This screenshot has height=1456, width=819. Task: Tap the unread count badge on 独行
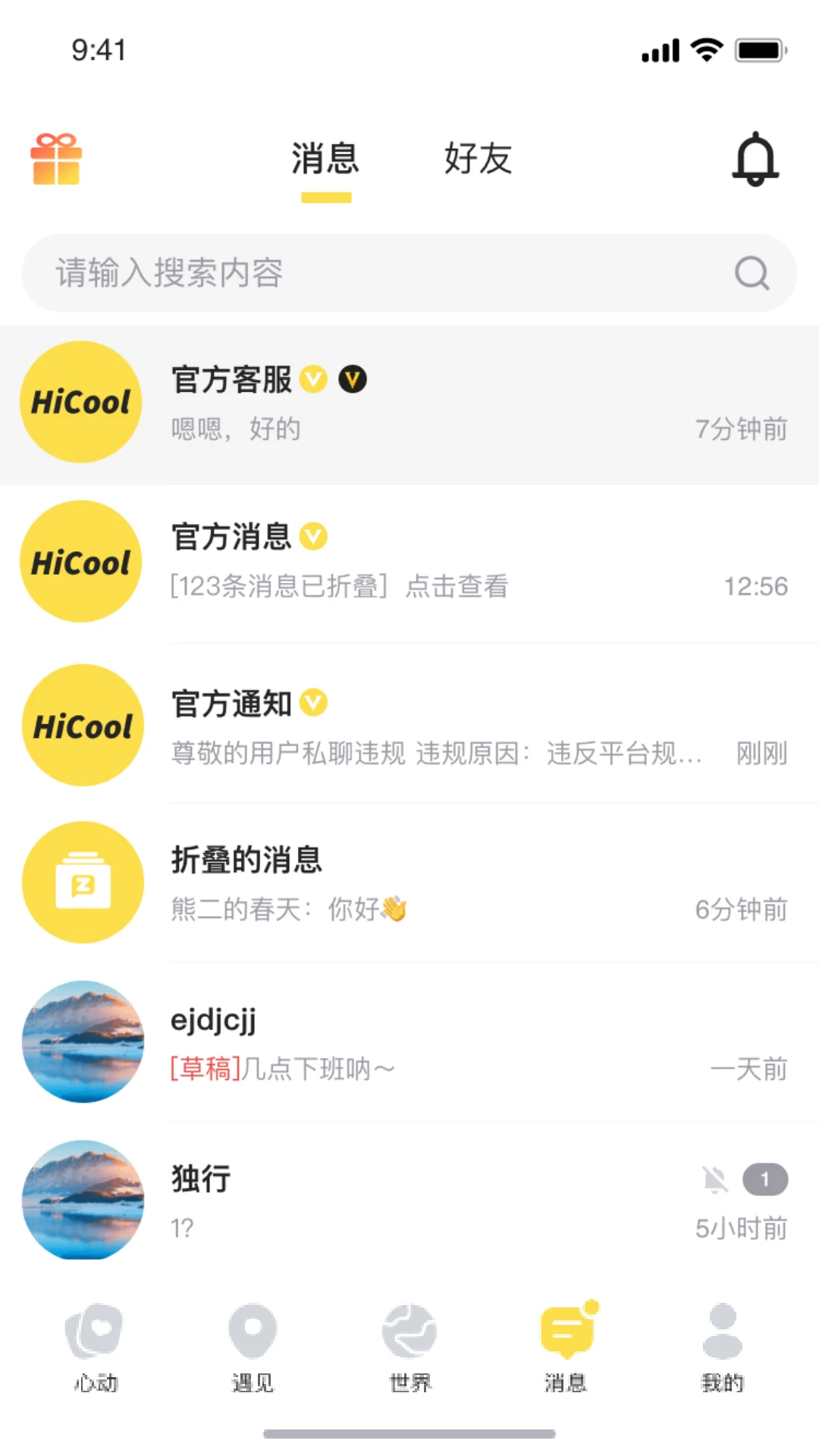(765, 1179)
